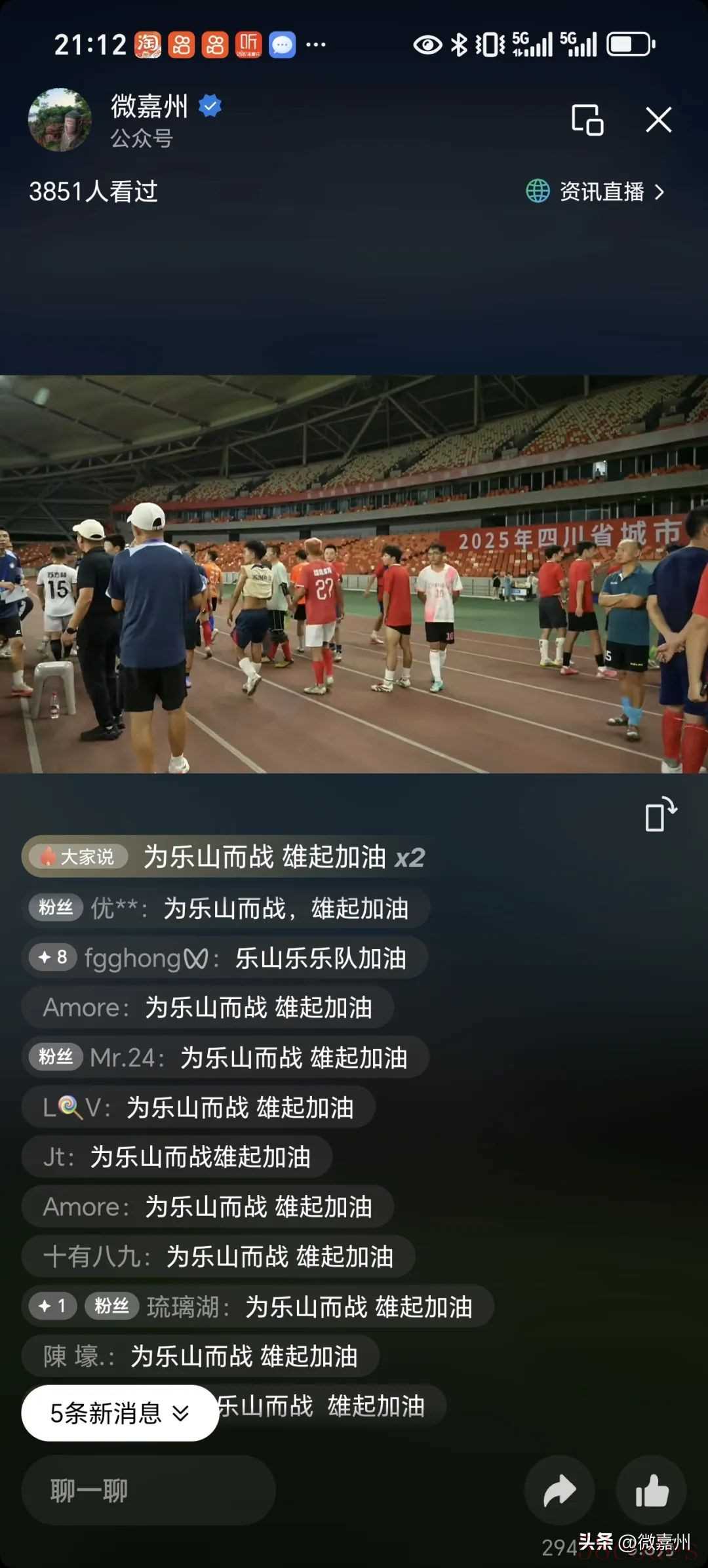Open 资讯直播 category link
This screenshot has height=1568, width=708.
595,191
